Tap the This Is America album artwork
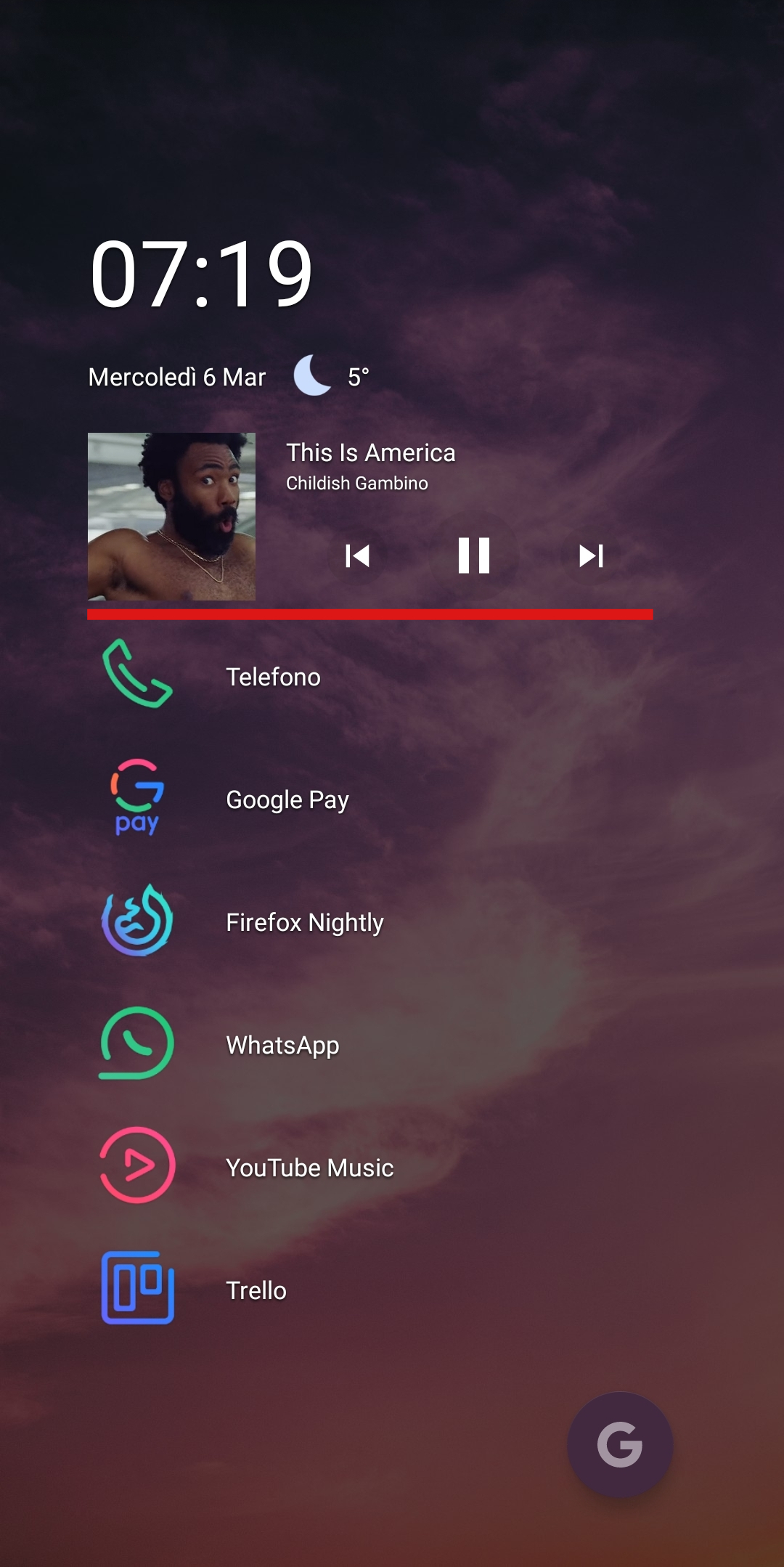Screen dimensions: 784x1567 tap(171, 518)
